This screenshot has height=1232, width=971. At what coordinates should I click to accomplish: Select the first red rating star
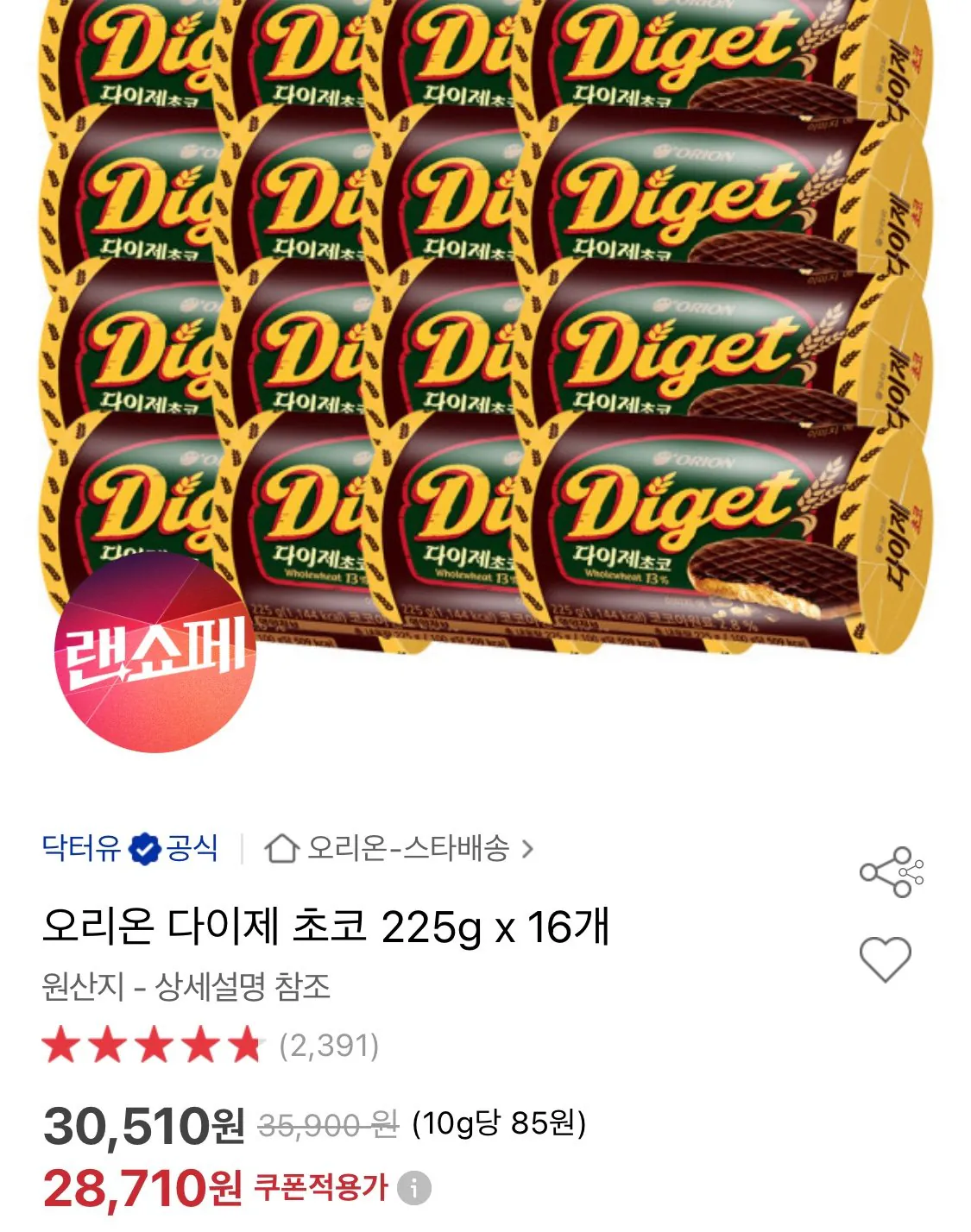pyautogui.click(x=61, y=1044)
